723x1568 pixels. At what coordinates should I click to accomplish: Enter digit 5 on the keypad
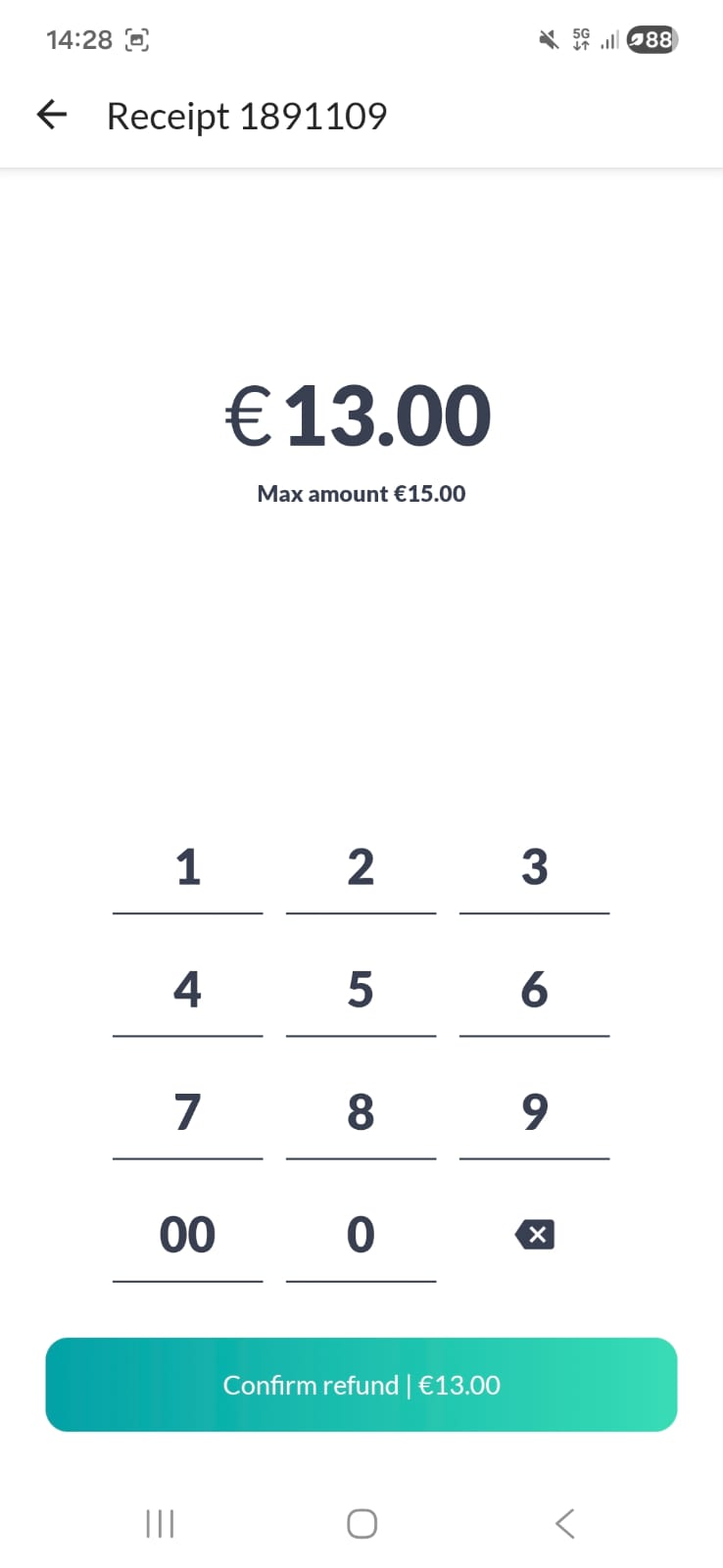361,990
